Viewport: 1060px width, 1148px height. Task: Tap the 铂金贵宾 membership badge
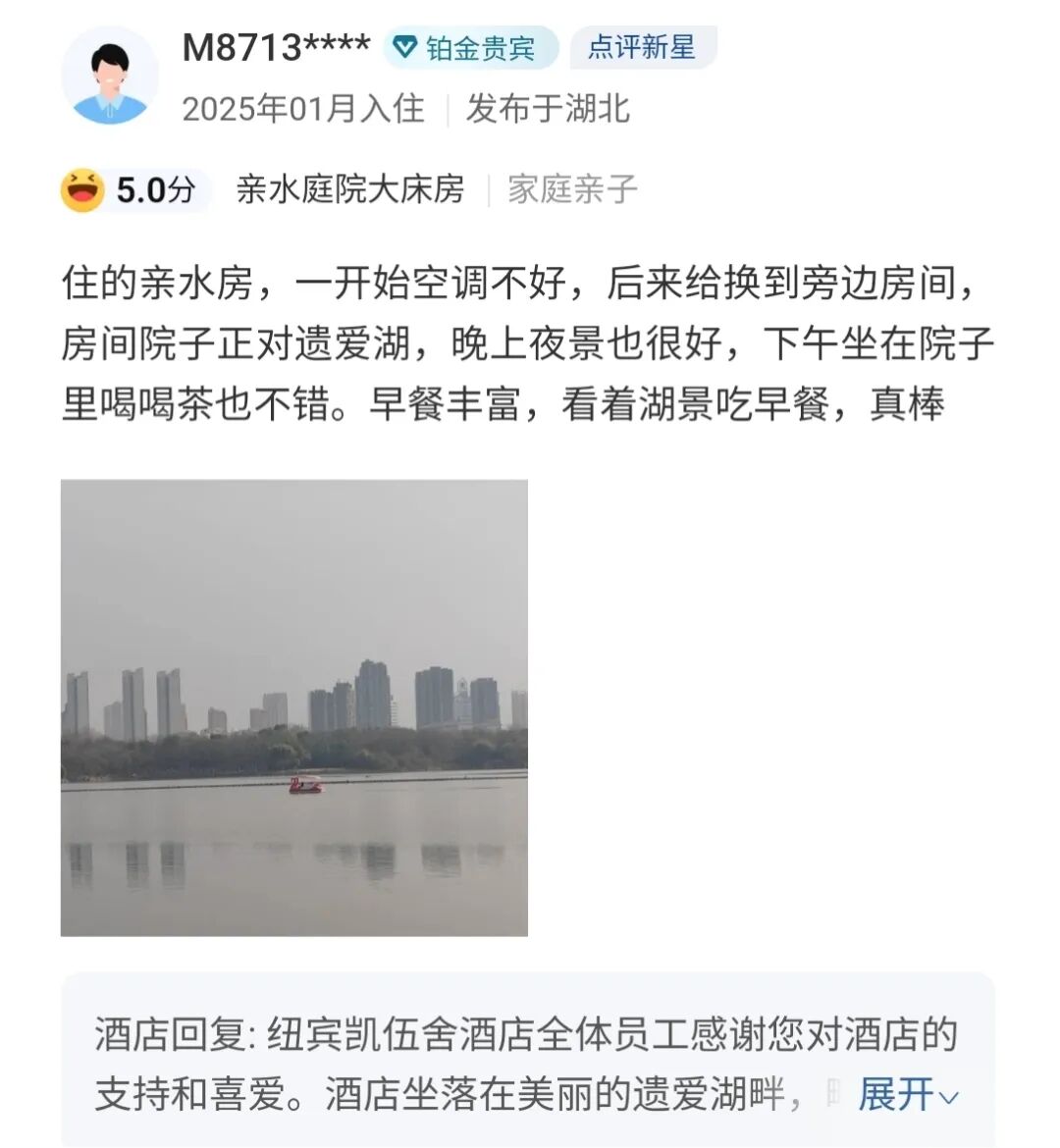[471, 48]
